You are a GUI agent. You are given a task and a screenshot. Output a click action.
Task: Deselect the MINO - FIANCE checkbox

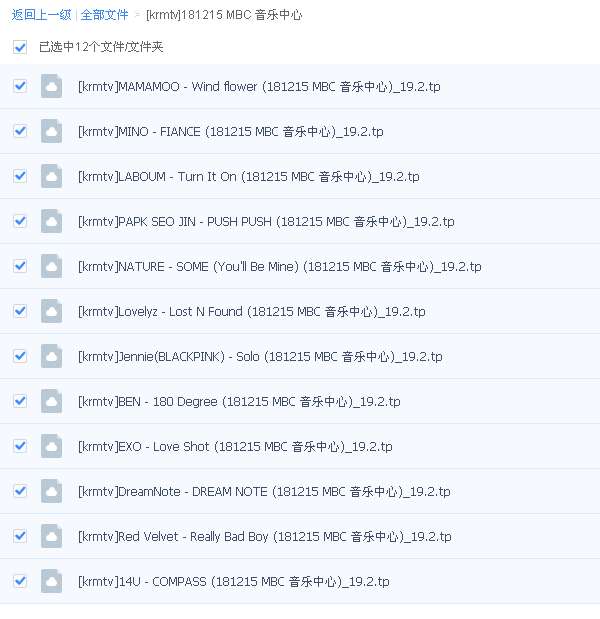(20, 131)
